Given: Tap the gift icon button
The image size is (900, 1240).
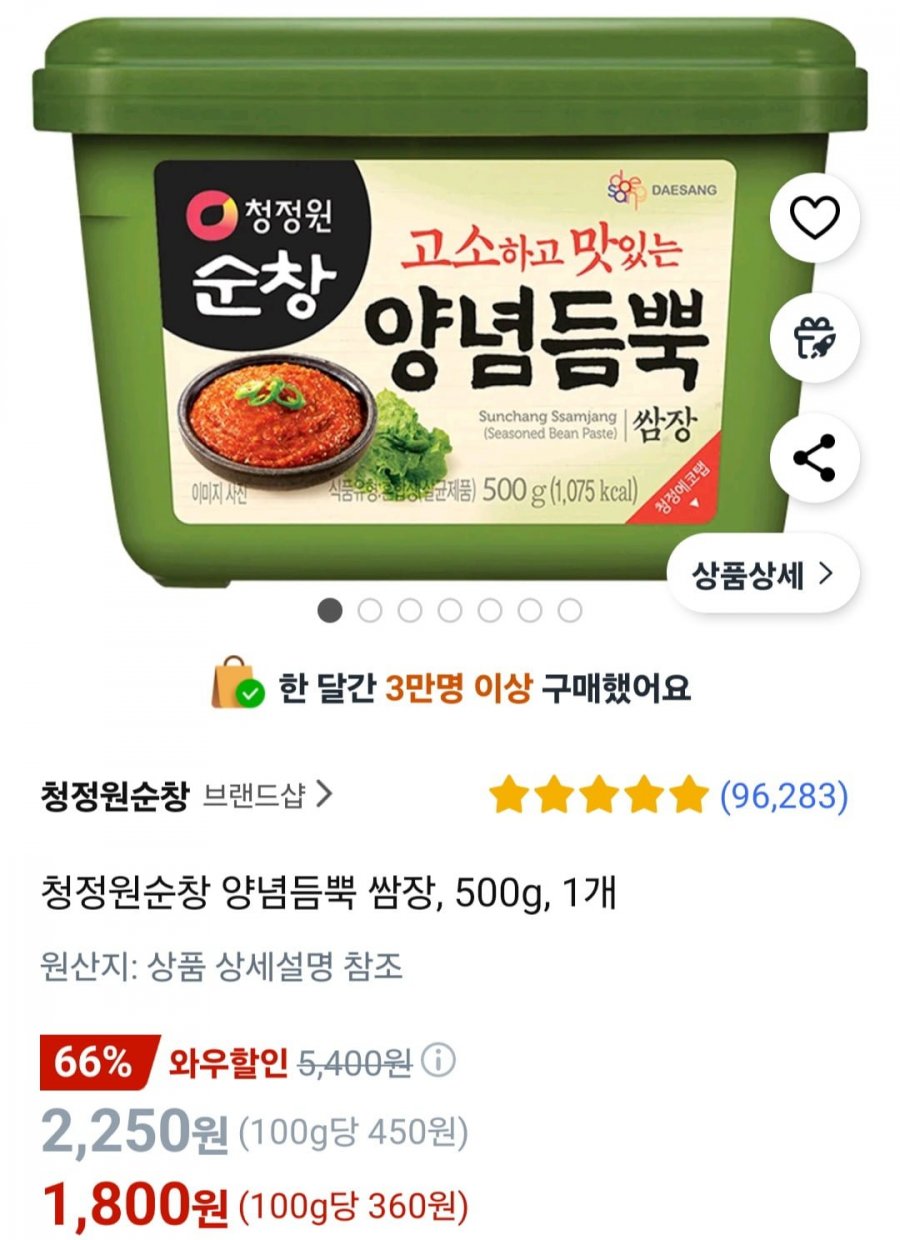Looking at the screenshot, I should point(814,338).
